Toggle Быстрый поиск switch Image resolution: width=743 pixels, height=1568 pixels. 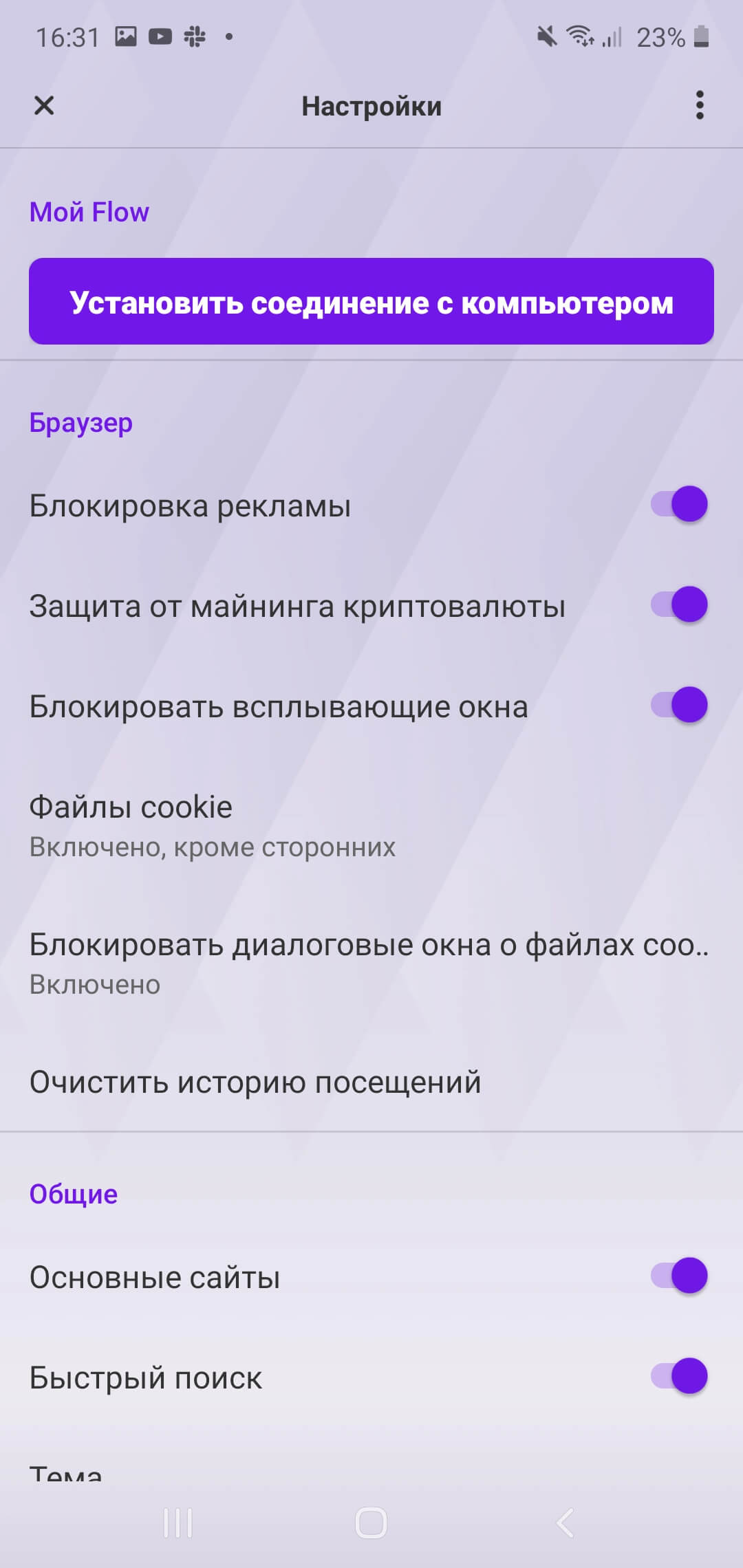(679, 1377)
